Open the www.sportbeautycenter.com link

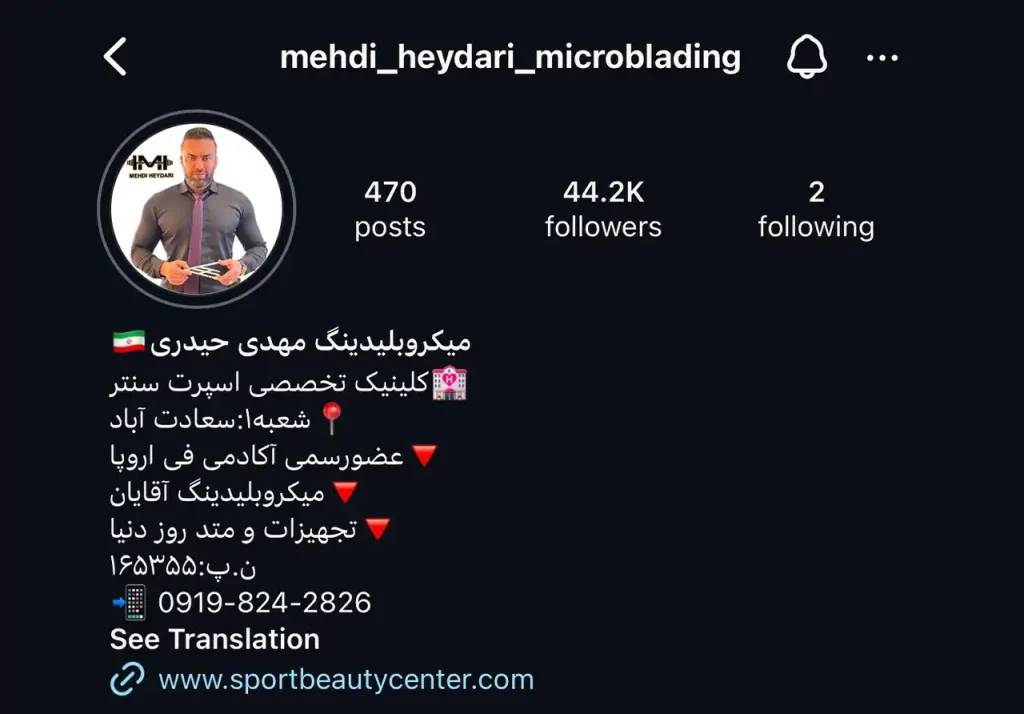345,680
